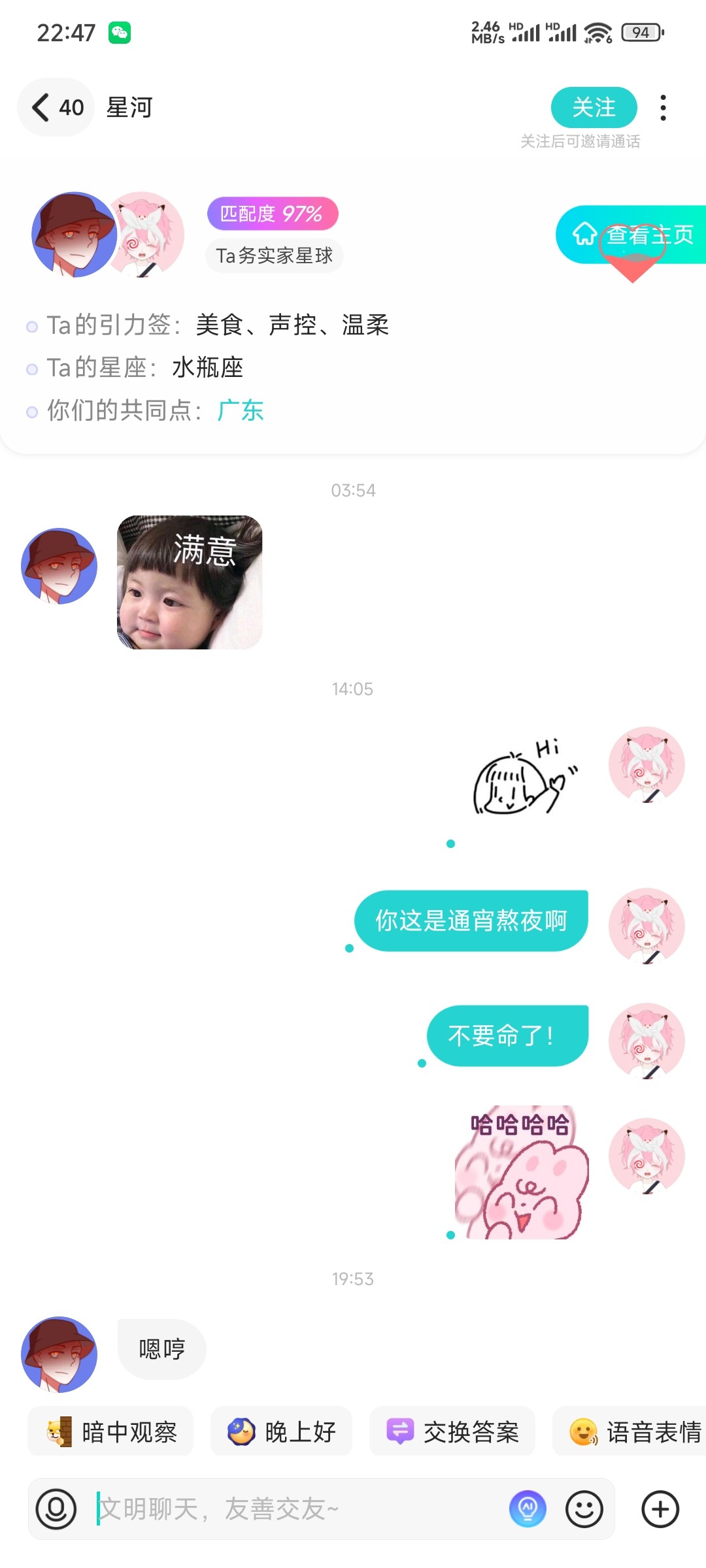This screenshot has height=1568, width=706.
Task: Choose the 交换答案 chip
Action: pos(452,1432)
